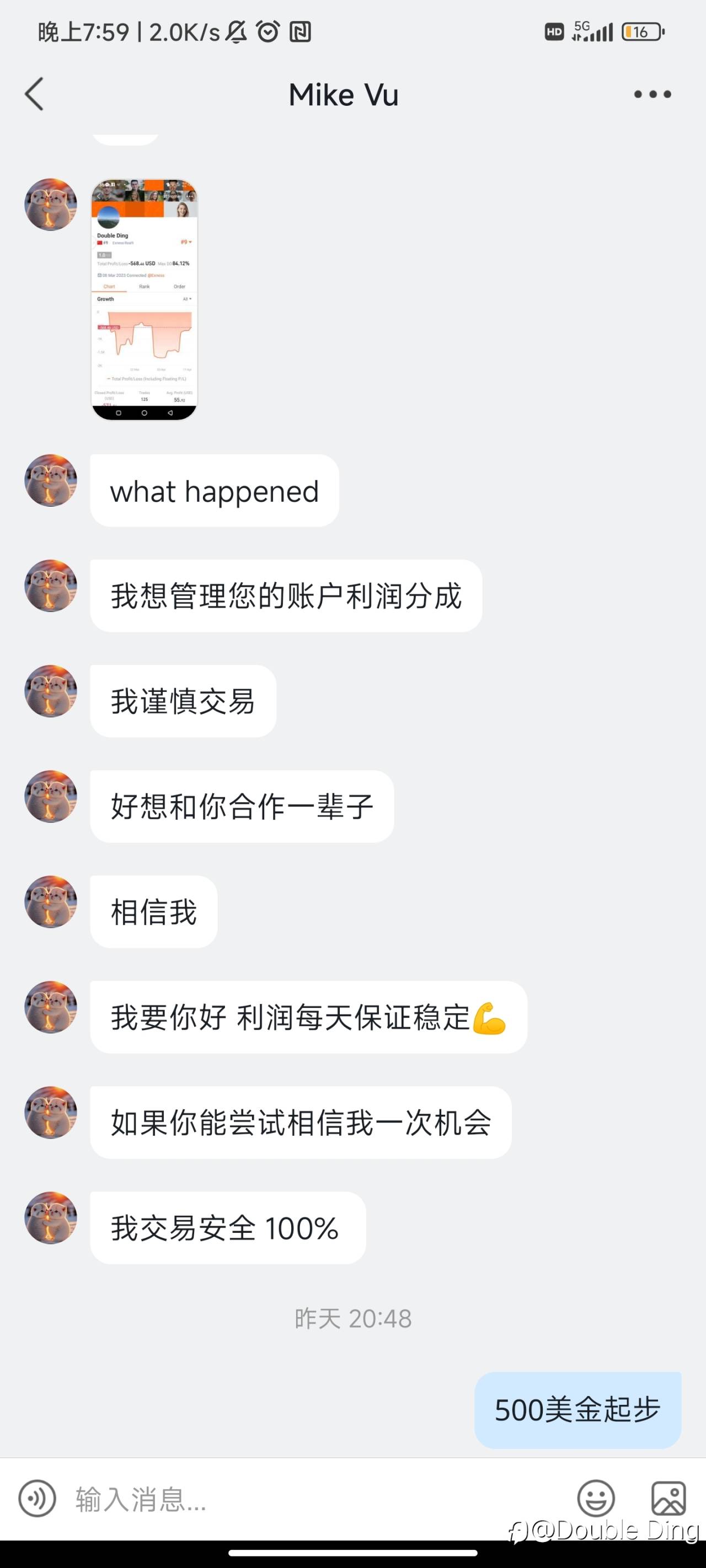Open sender's avatar beside "what happened"
The image size is (706, 1568).
point(51,480)
